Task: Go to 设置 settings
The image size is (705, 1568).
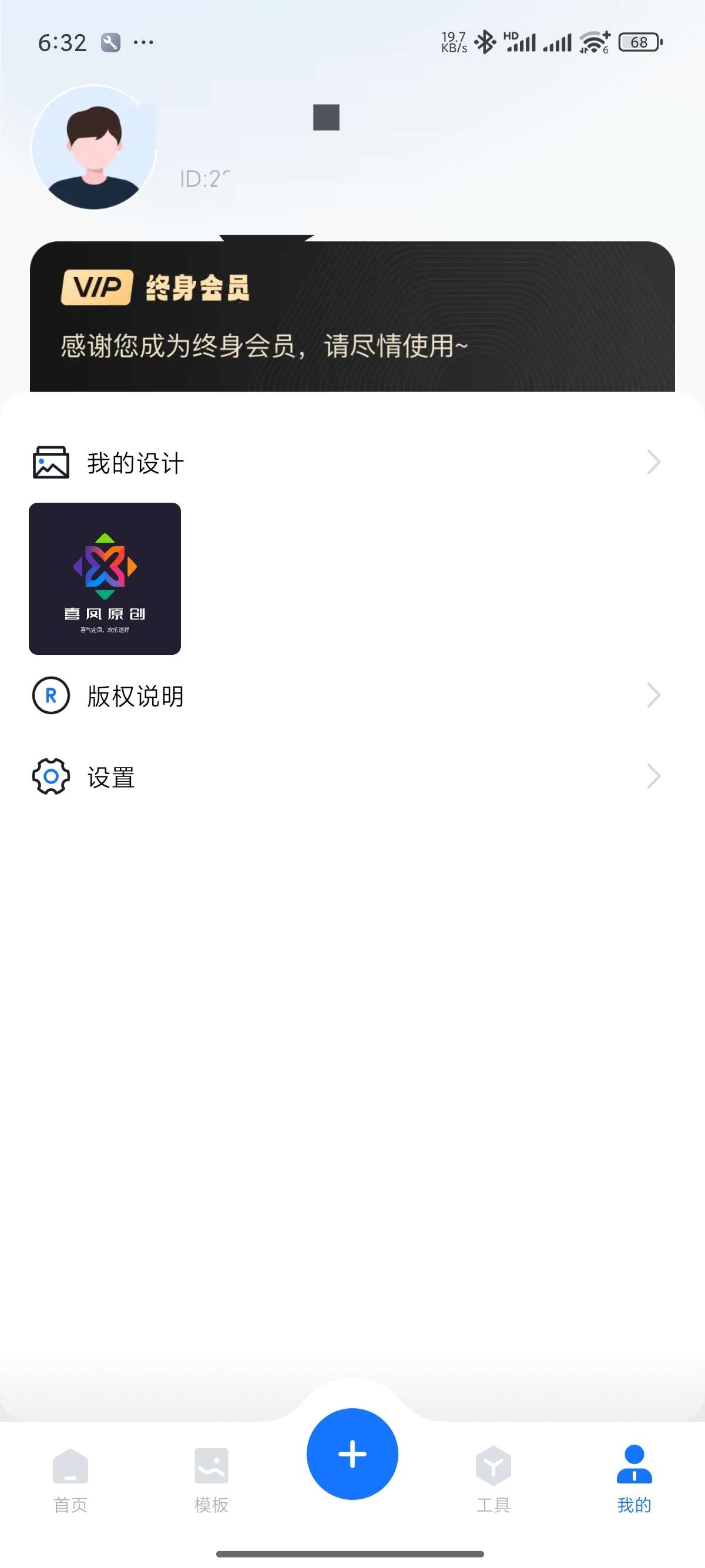Action: point(347,777)
